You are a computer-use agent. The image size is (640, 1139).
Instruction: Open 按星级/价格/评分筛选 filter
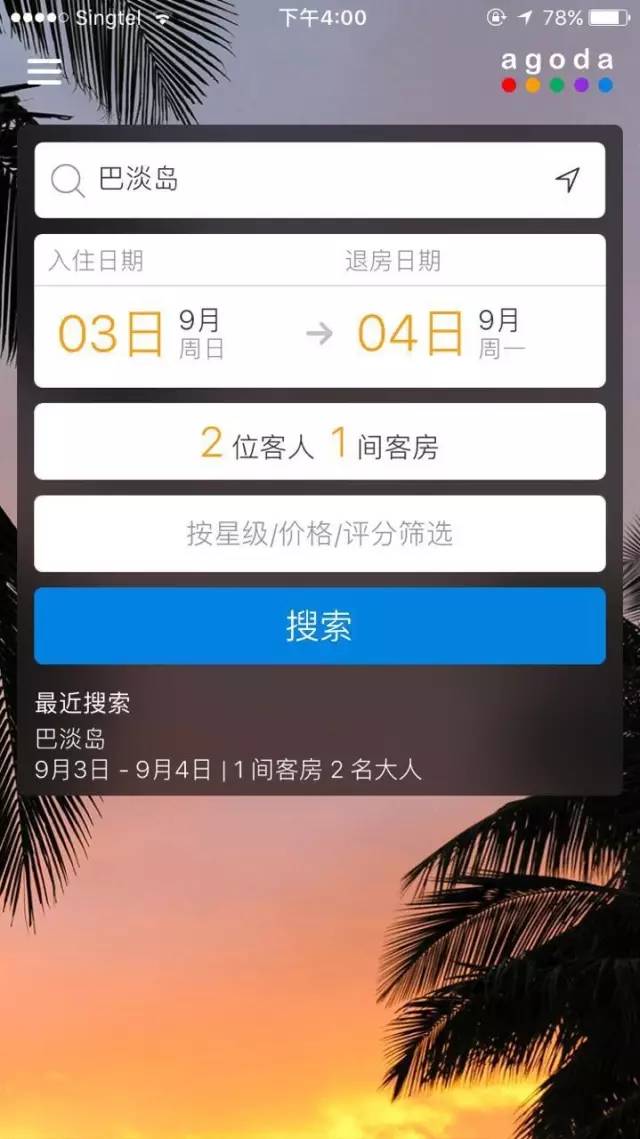click(x=319, y=534)
